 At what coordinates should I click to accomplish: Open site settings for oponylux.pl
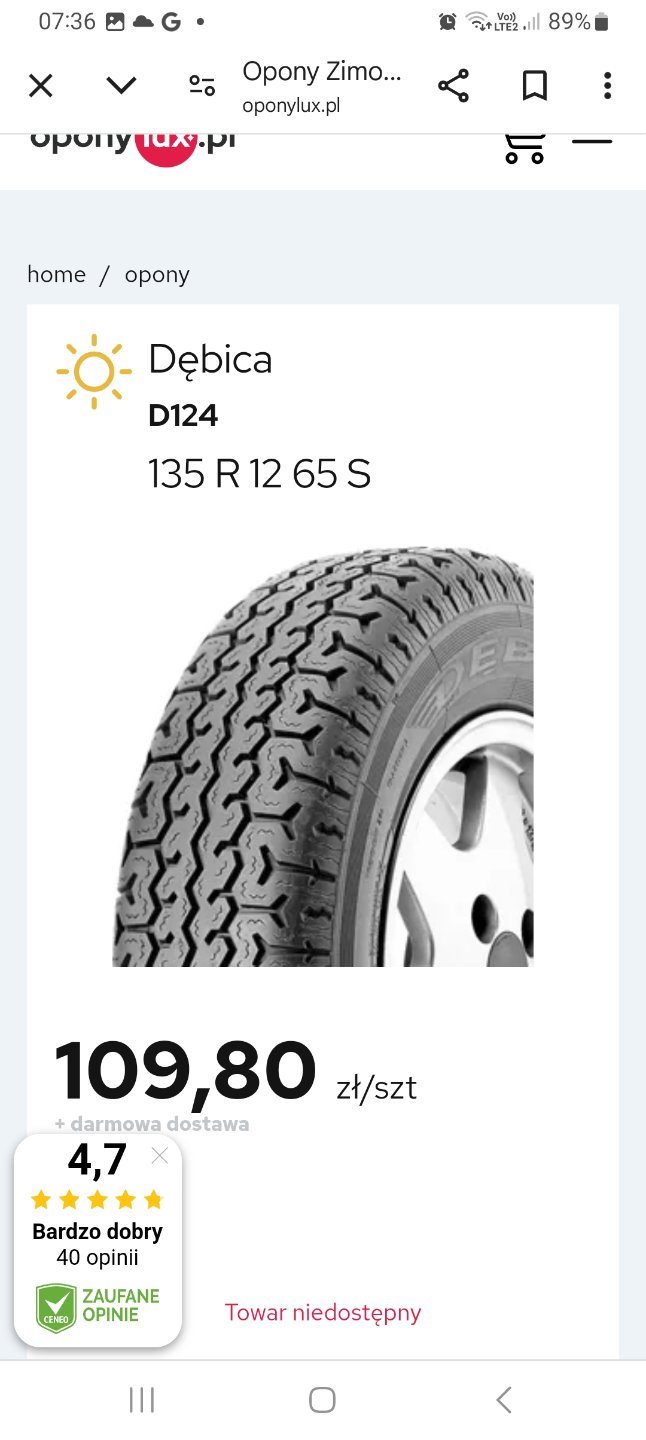pos(202,86)
